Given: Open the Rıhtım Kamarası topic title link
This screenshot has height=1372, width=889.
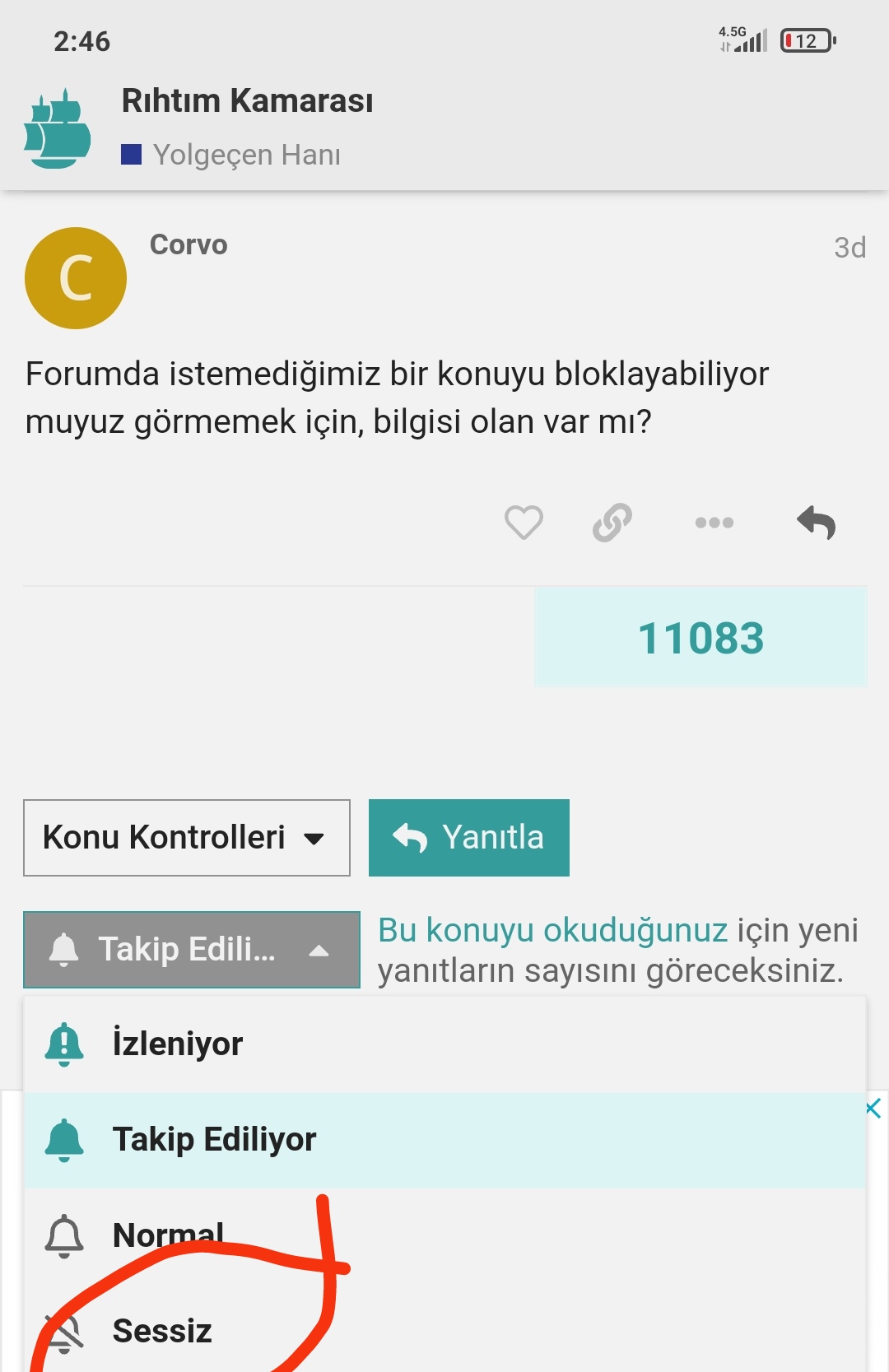Looking at the screenshot, I should pos(247,100).
